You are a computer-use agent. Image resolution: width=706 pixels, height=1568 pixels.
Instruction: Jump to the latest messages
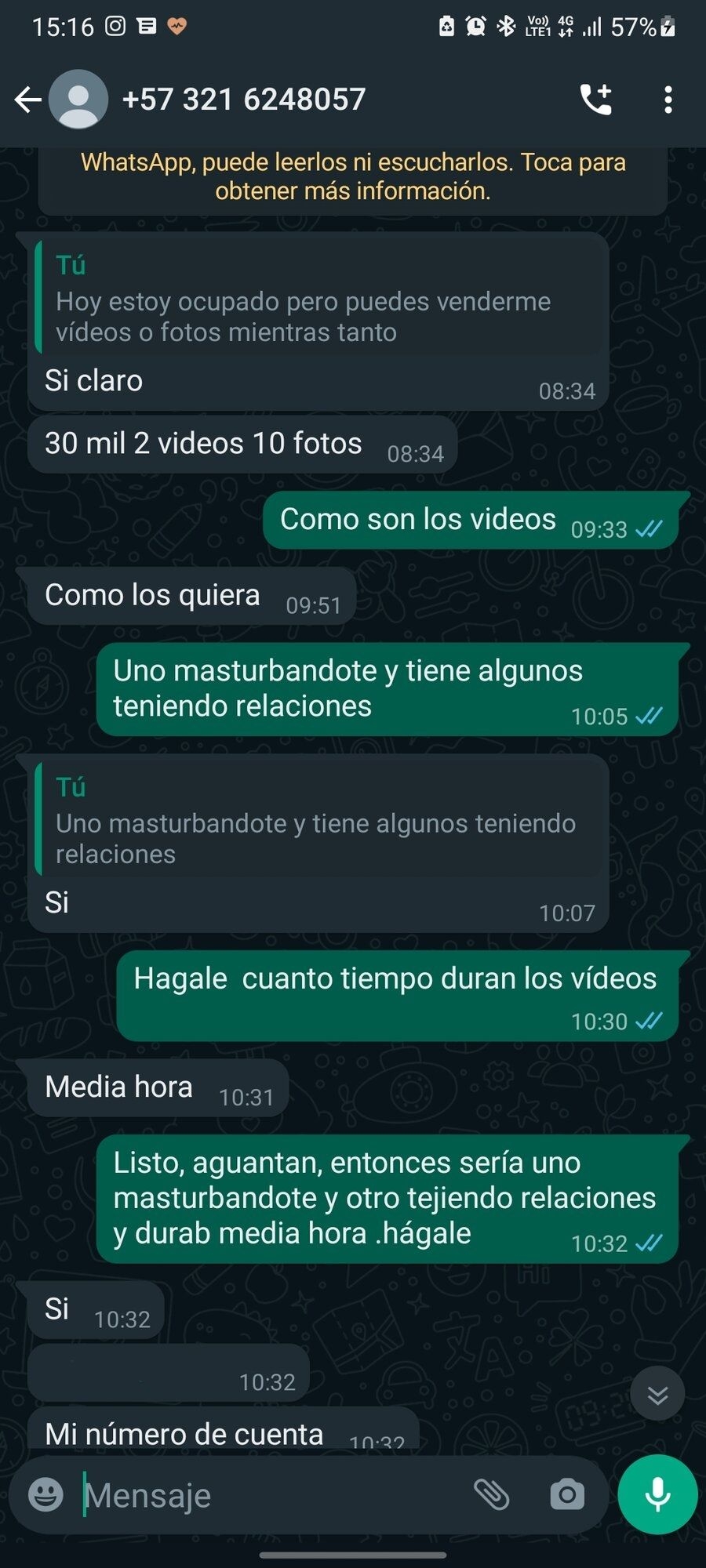(657, 1393)
